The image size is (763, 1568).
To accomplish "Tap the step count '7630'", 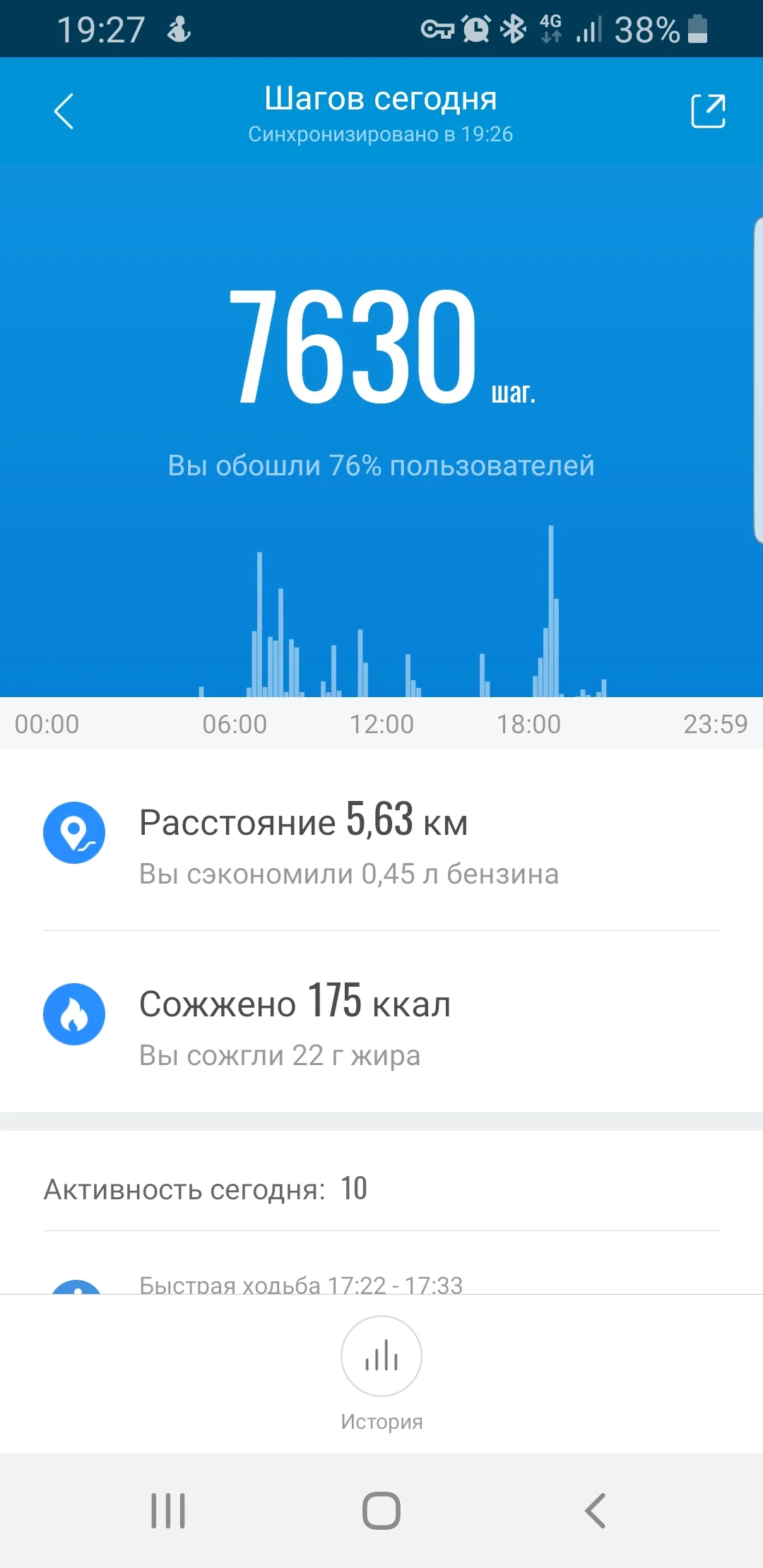I will tap(353, 346).
